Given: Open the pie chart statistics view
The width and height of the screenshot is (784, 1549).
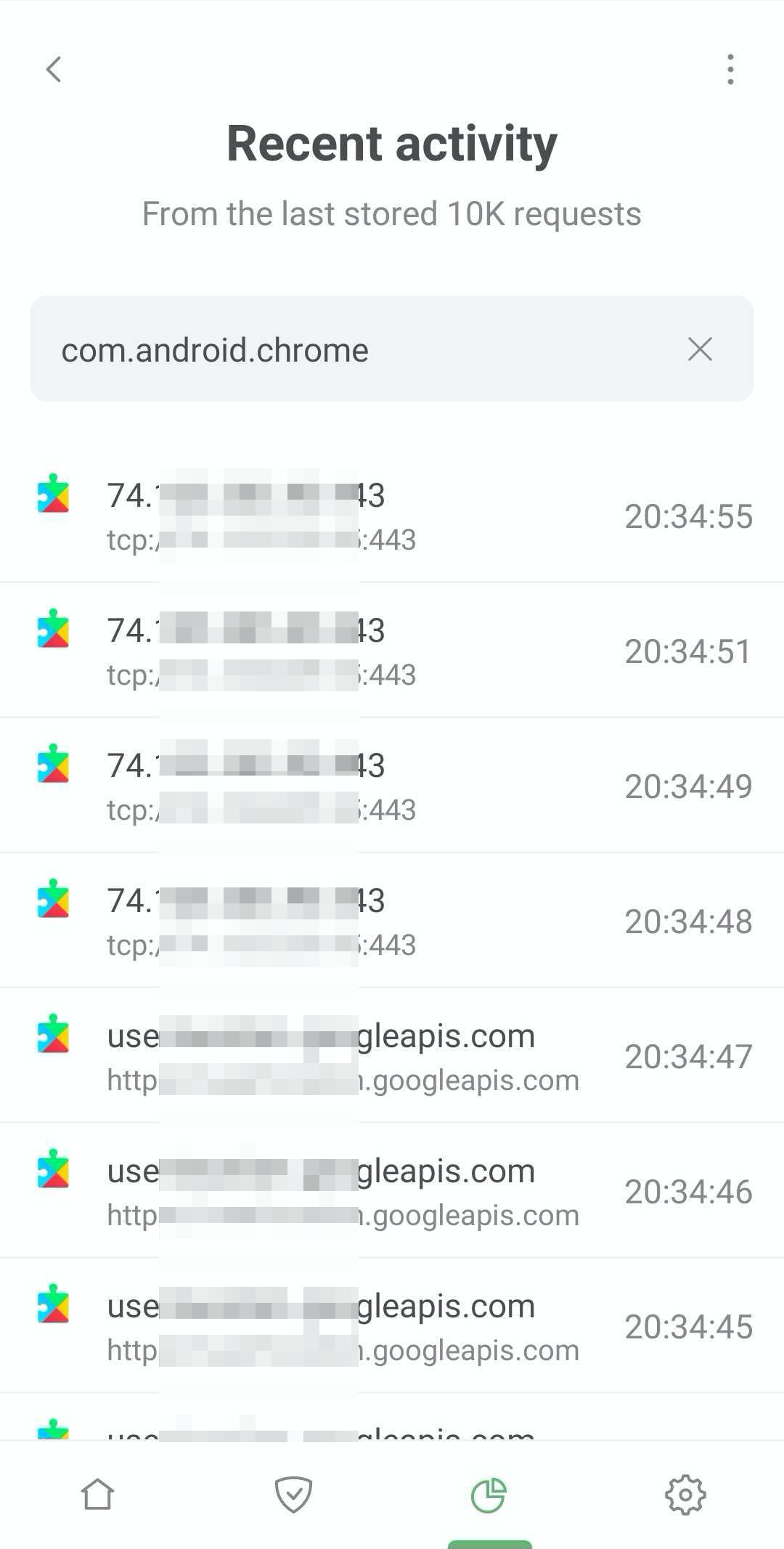Looking at the screenshot, I should coord(490,1495).
